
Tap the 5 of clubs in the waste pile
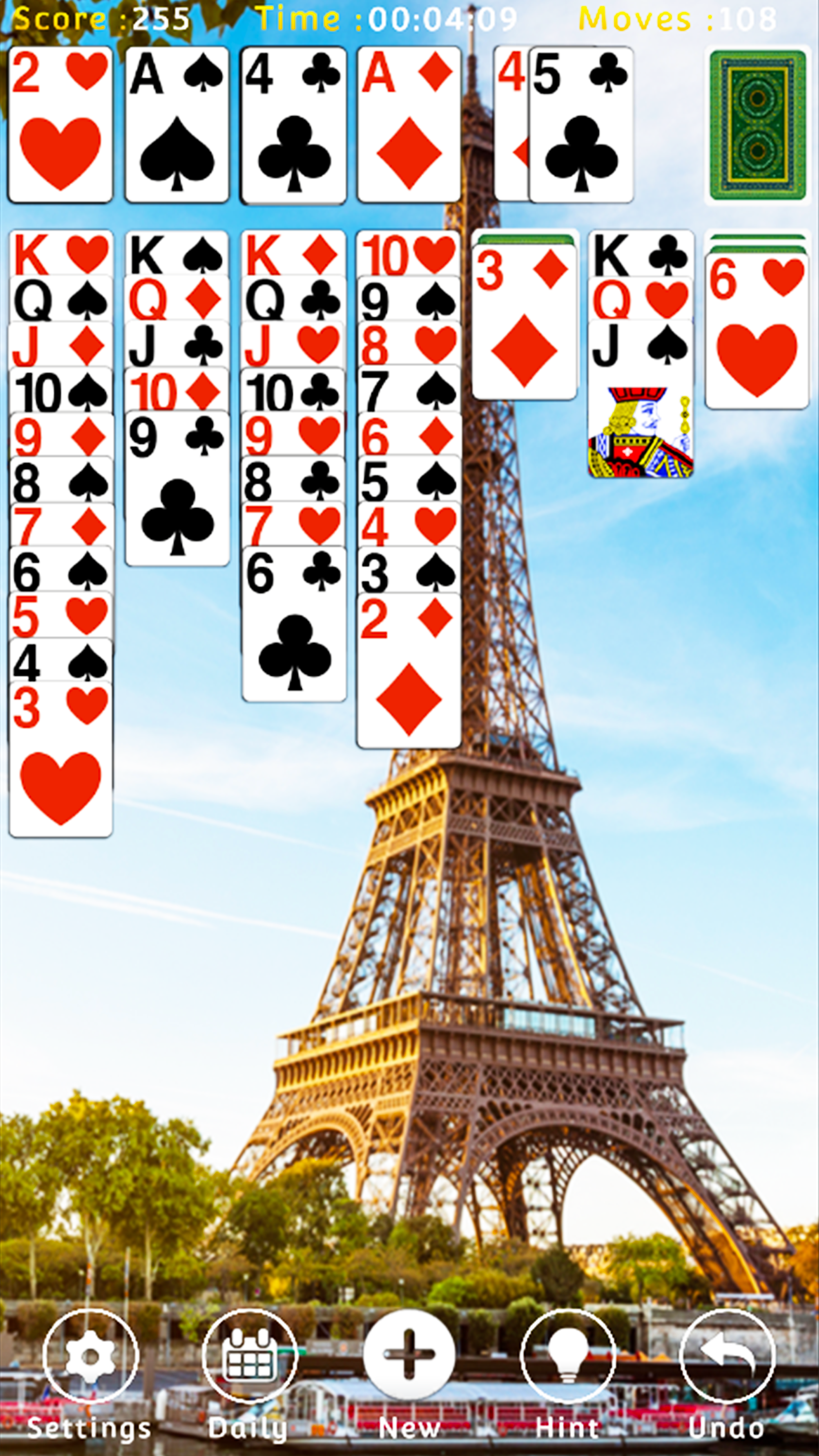[x=581, y=125]
